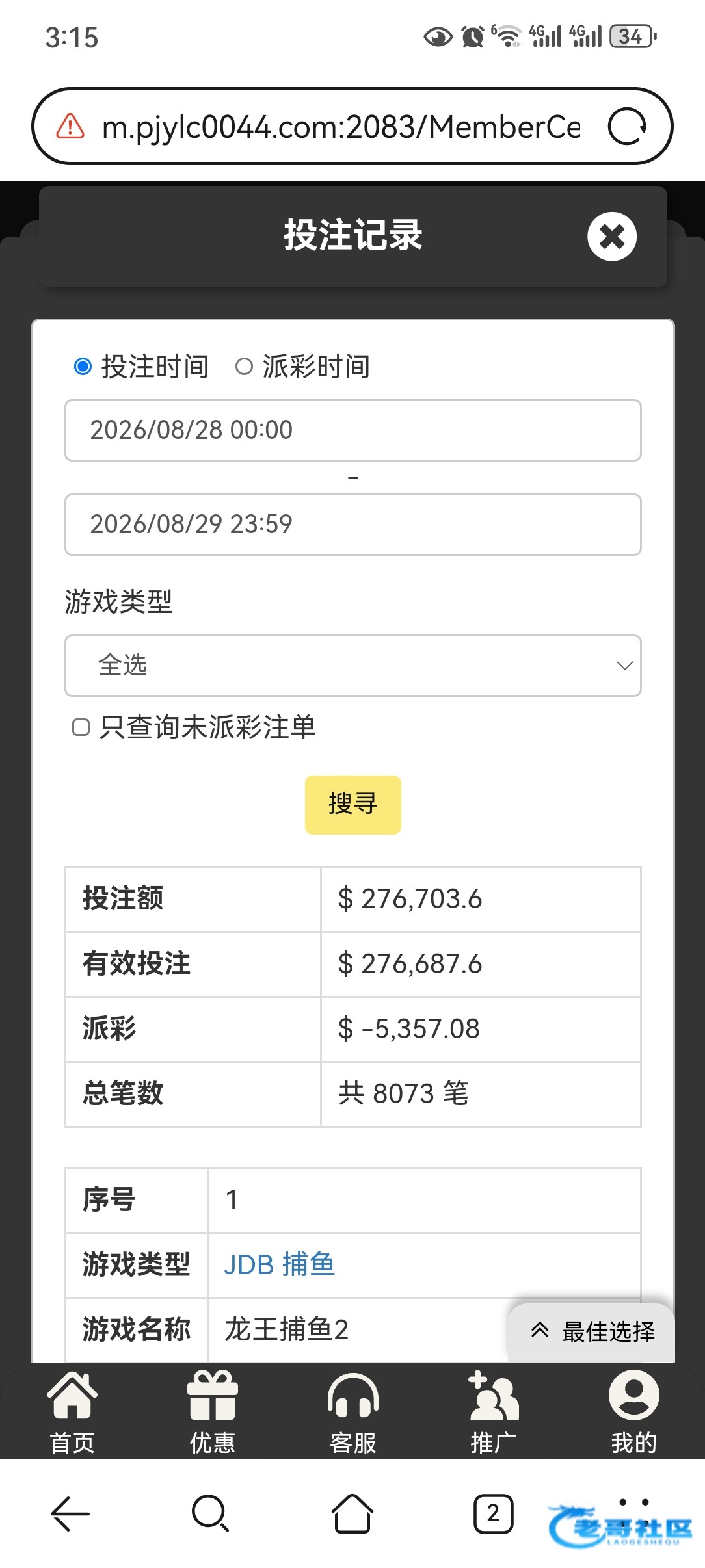Screen dimensions: 705x1568
Task: Go back with the browser back arrow
Action: coord(70,1513)
